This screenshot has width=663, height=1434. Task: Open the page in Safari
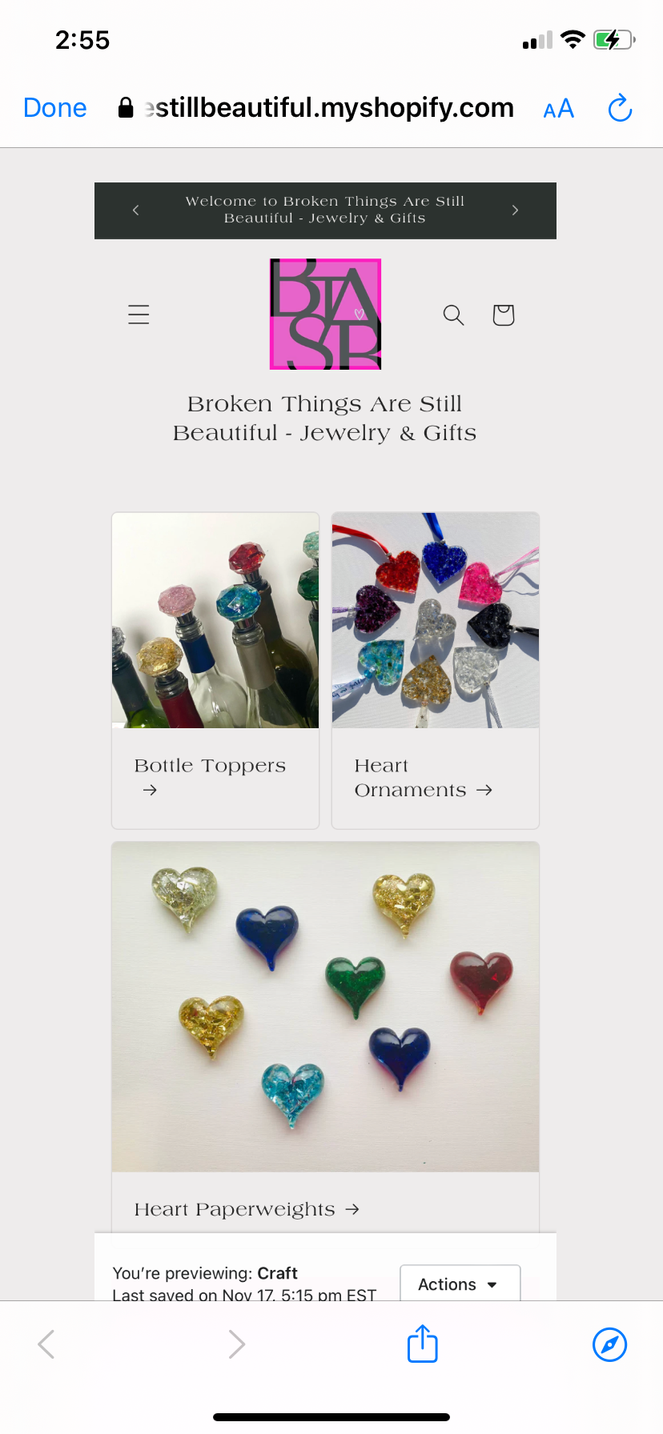[x=609, y=1344]
